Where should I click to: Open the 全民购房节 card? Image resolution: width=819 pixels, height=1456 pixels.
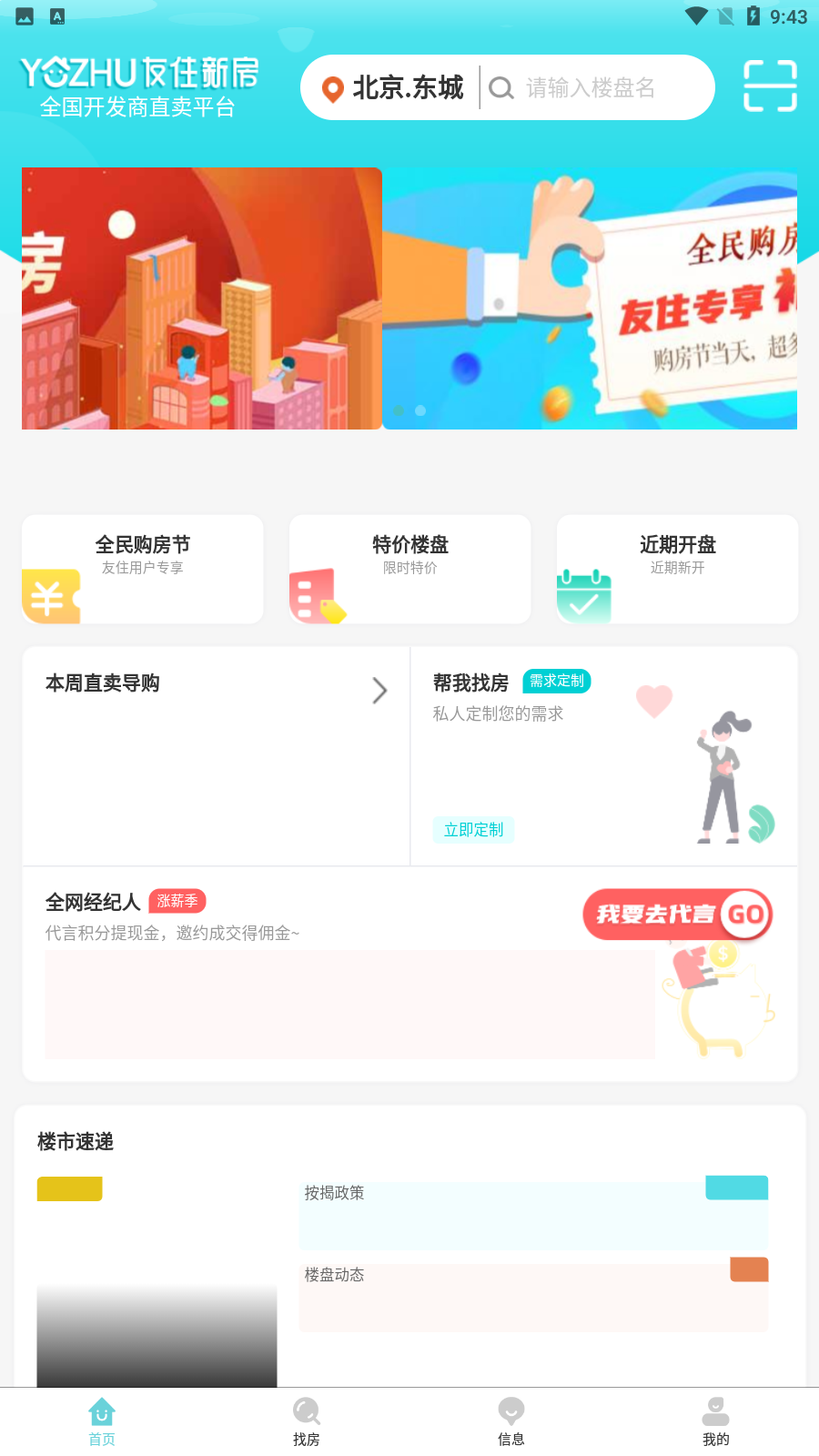point(143,569)
